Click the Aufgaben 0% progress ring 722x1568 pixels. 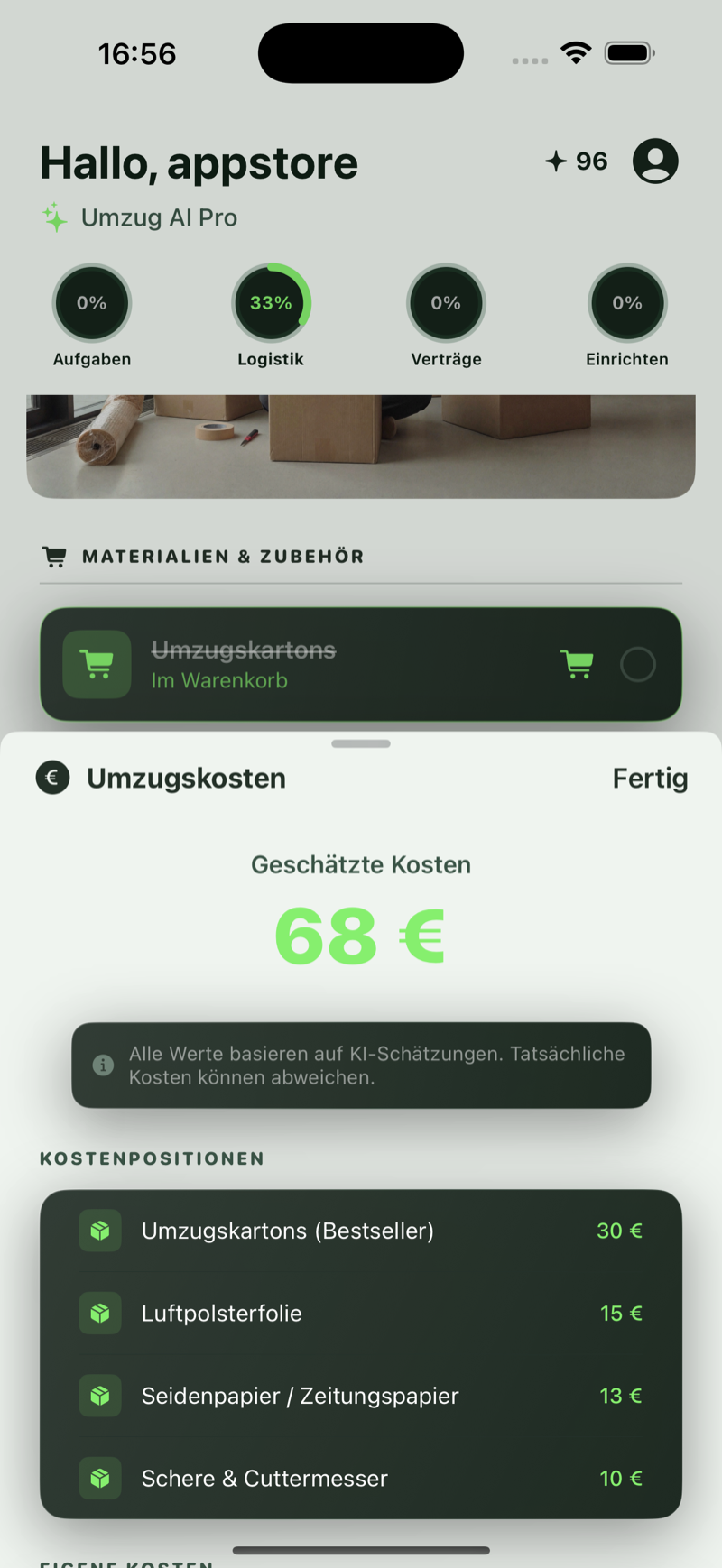[x=91, y=303]
